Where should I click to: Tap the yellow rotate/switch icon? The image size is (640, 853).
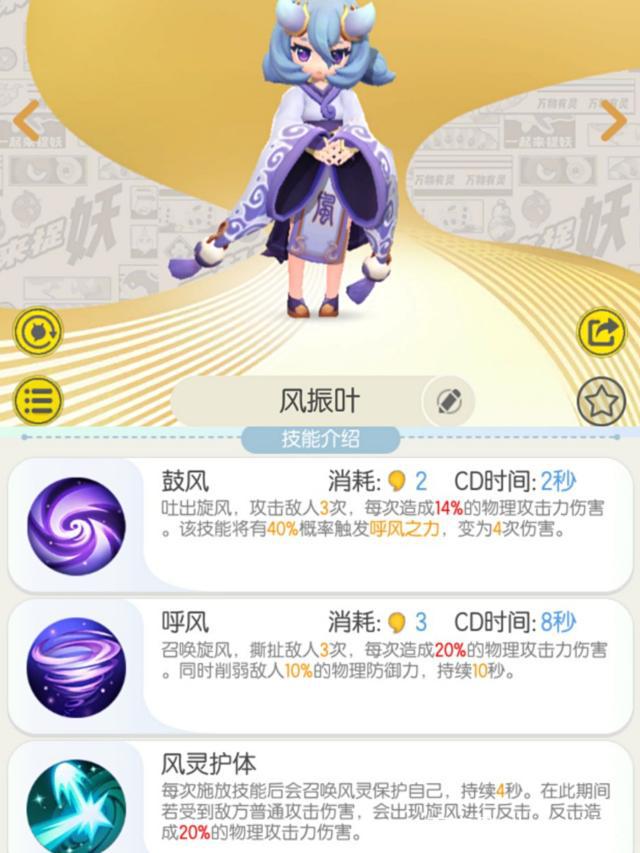tap(38, 332)
